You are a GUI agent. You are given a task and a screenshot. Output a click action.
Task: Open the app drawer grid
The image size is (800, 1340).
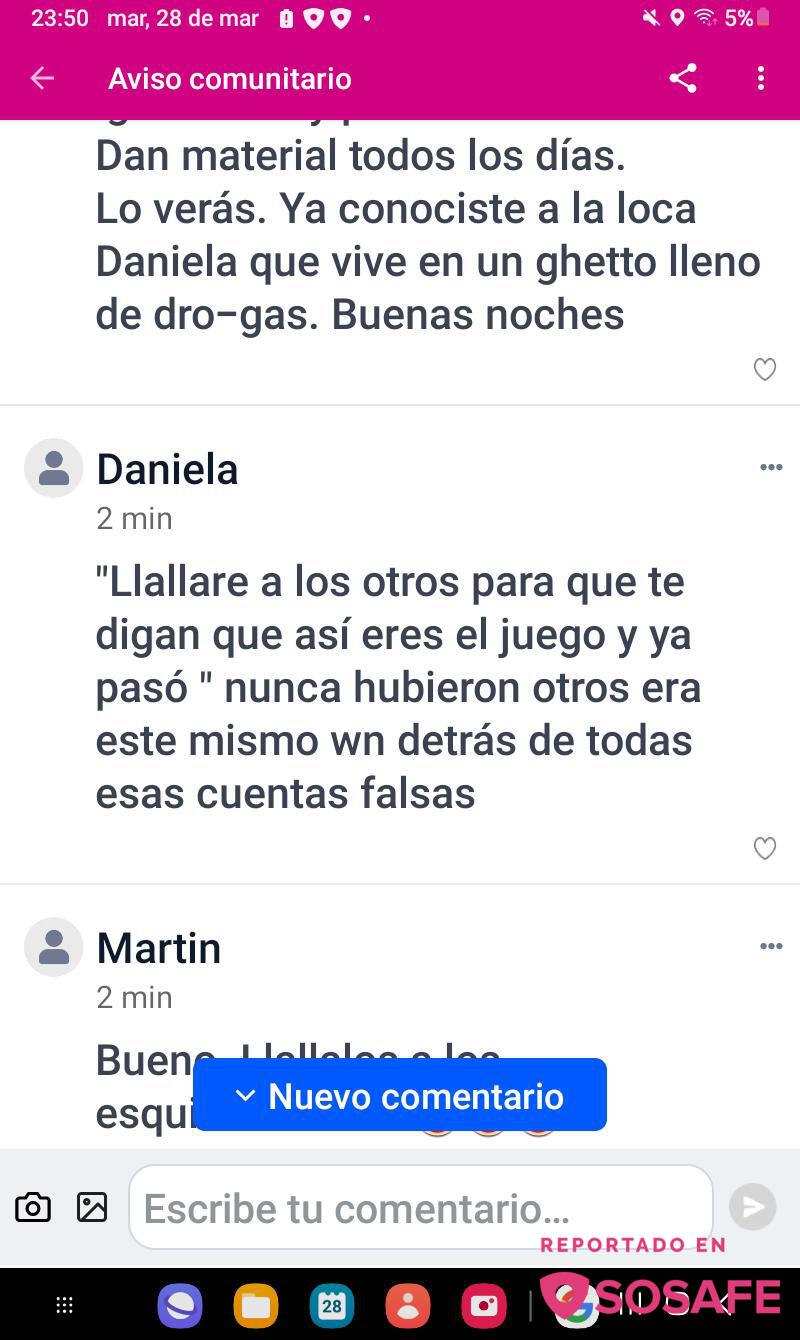65,1305
